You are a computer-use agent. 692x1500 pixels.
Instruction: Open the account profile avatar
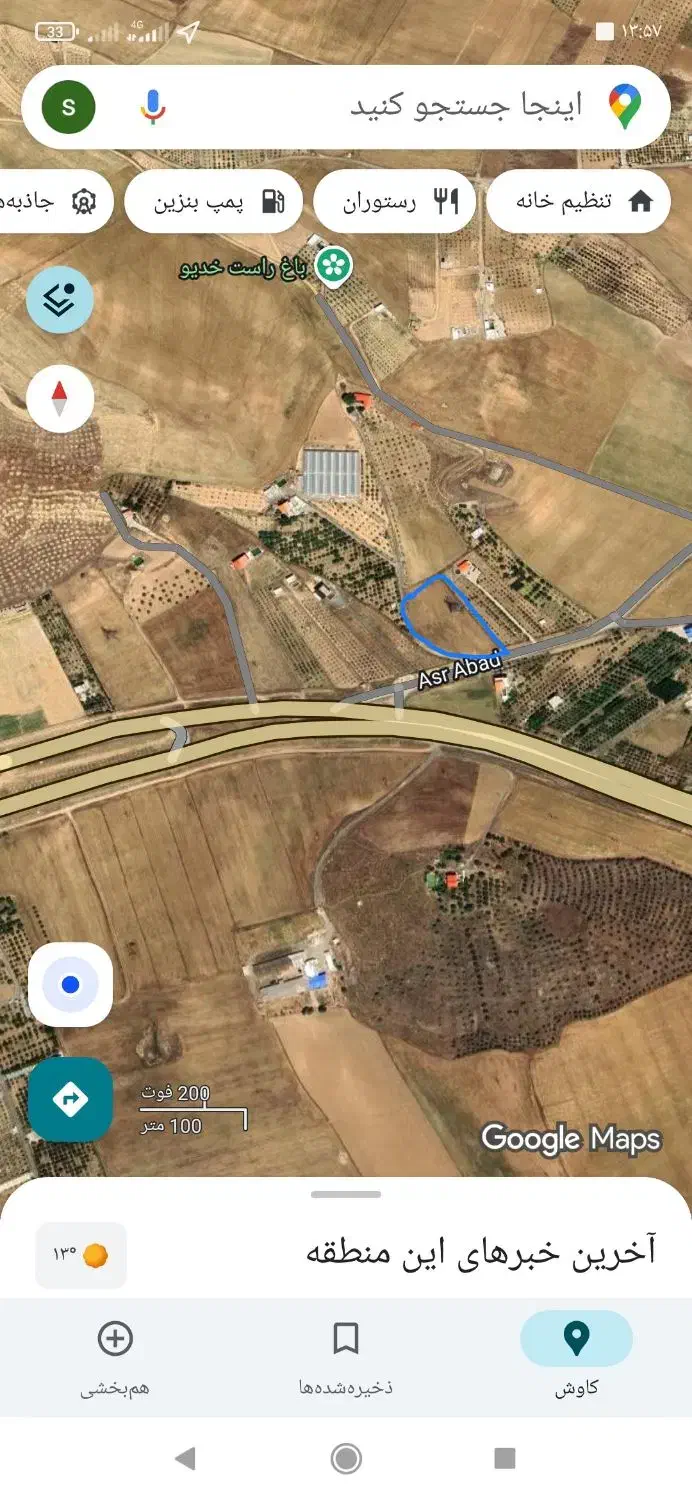click(68, 107)
